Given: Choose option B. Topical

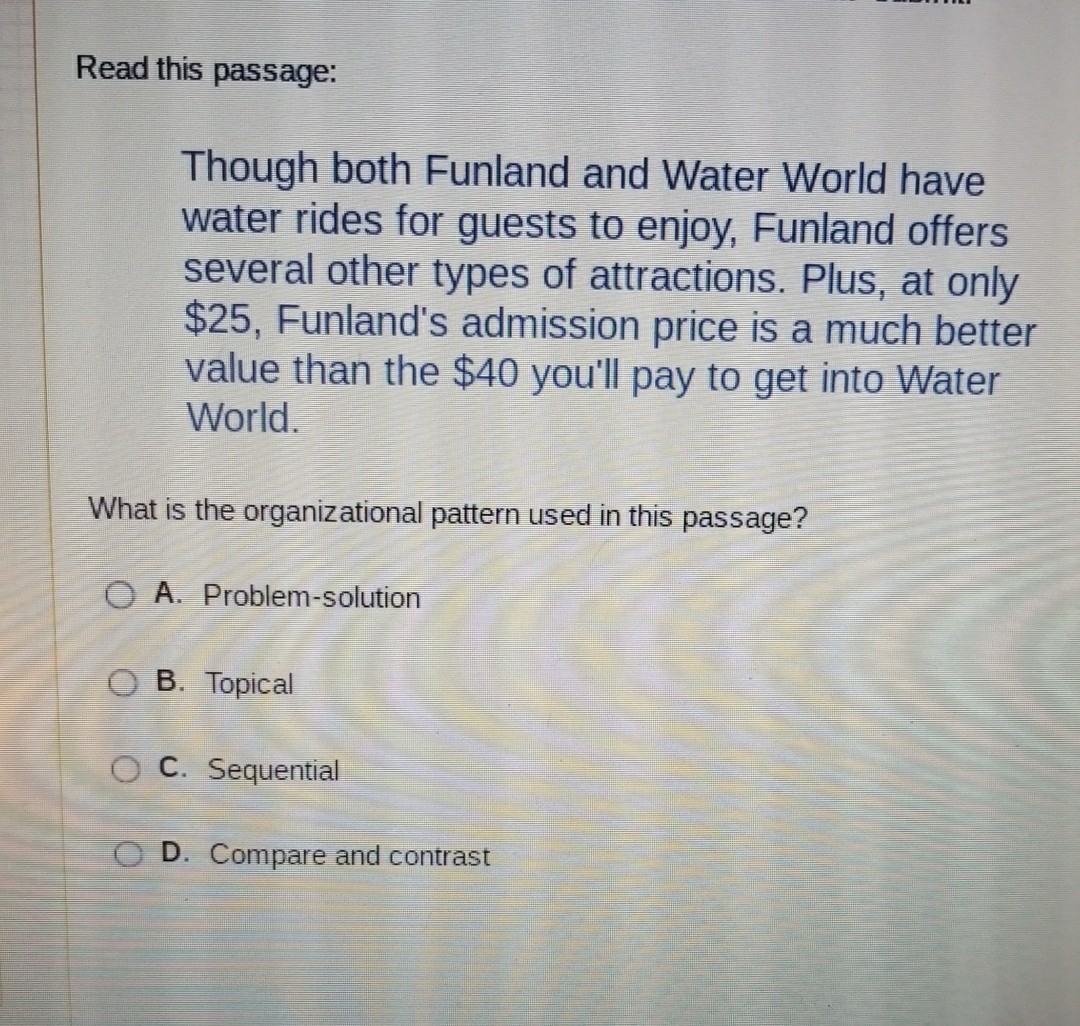Looking at the screenshot, I should [124, 684].
